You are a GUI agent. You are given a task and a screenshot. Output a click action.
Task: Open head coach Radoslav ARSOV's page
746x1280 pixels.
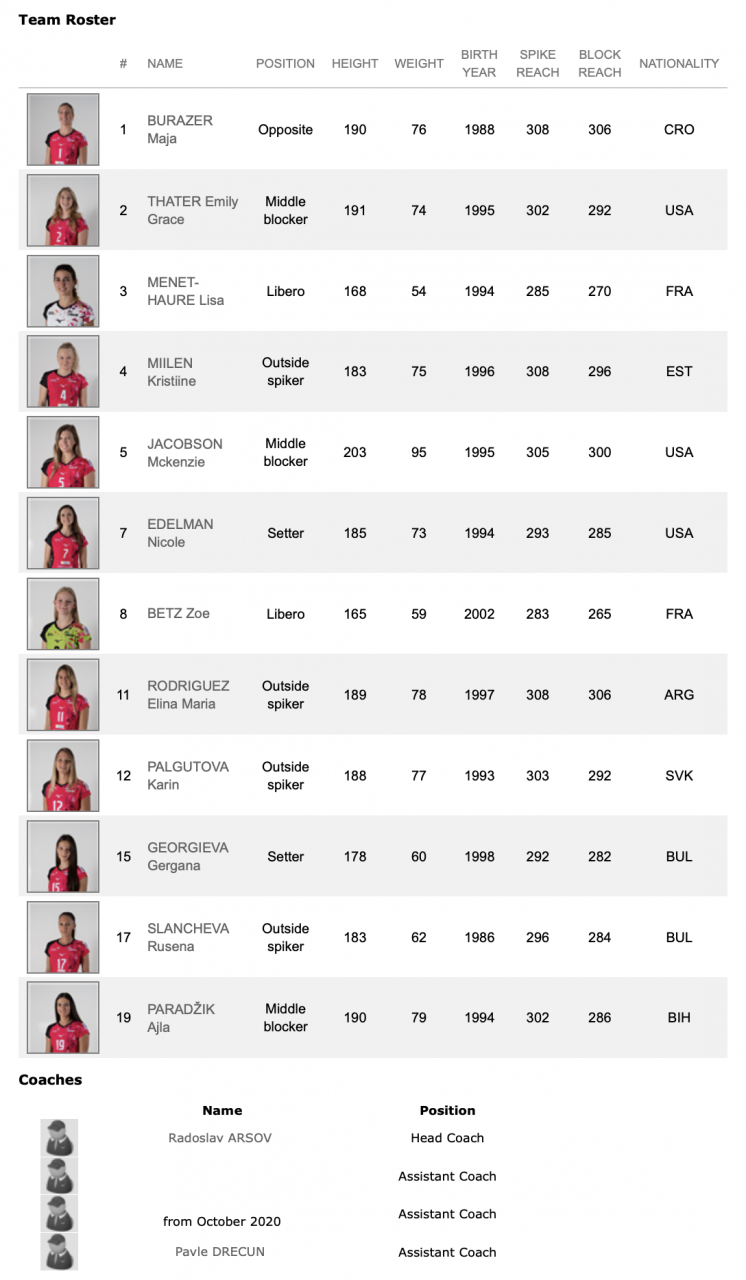click(x=220, y=1138)
